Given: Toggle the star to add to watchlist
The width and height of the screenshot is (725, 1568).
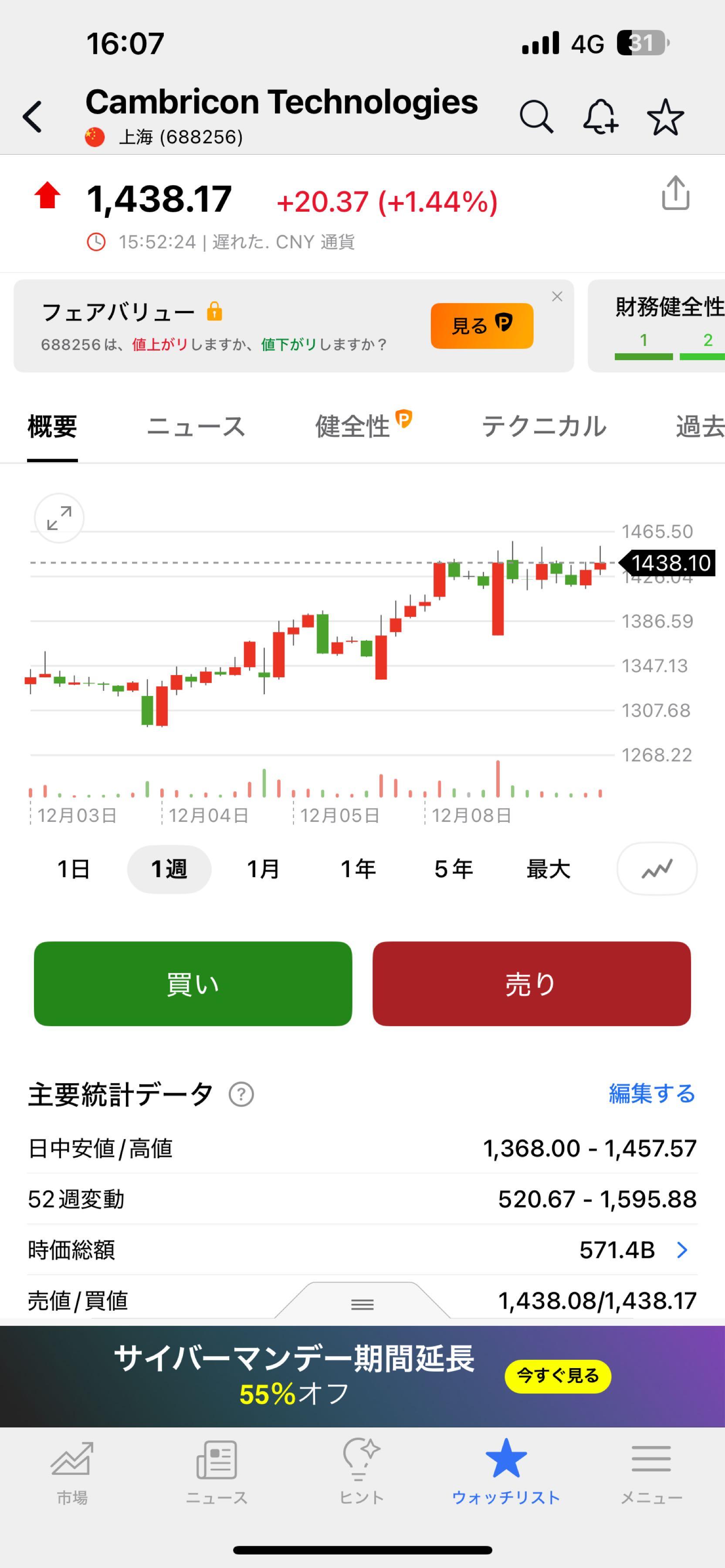Looking at the screenshot, I should point(666,116).
